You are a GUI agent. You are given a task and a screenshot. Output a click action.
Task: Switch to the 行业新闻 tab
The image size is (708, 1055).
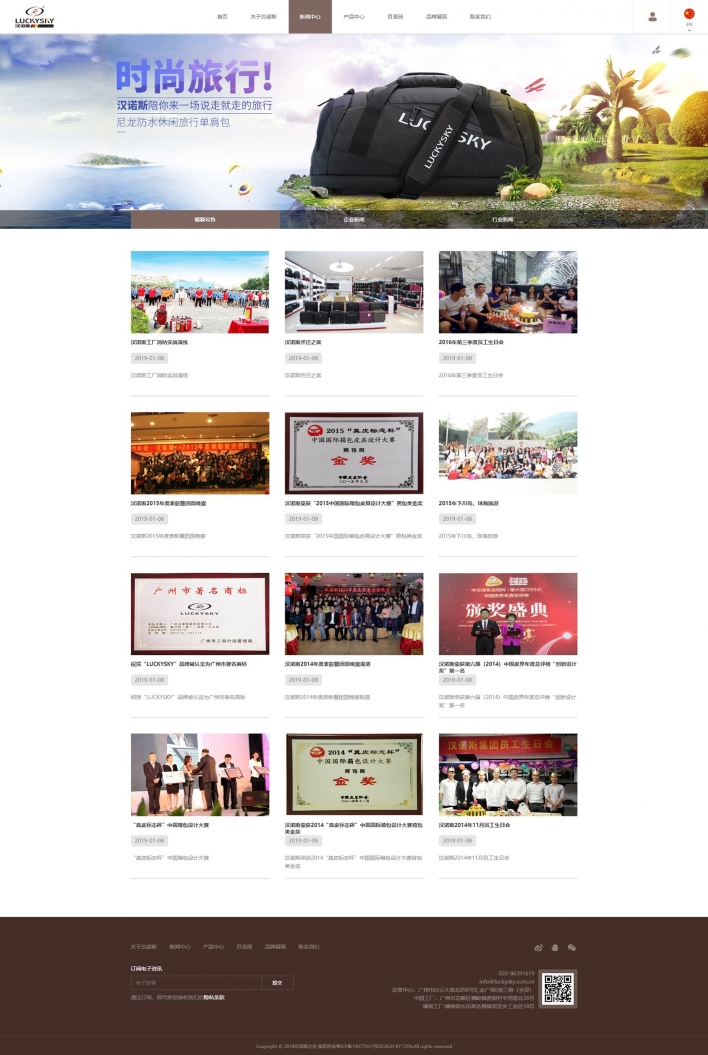pos(502,219)
